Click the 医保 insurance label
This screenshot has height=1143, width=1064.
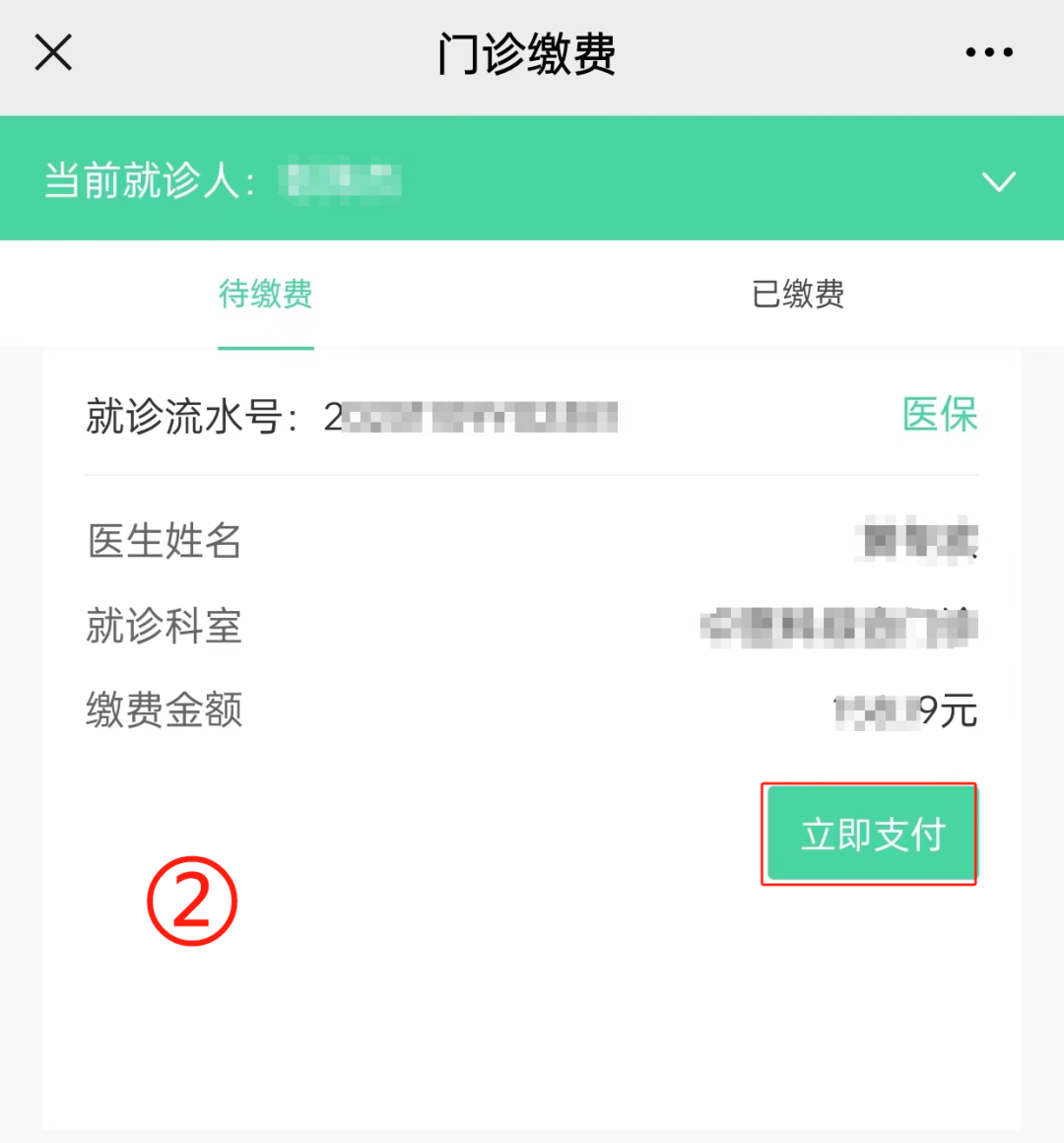point(939,415)
